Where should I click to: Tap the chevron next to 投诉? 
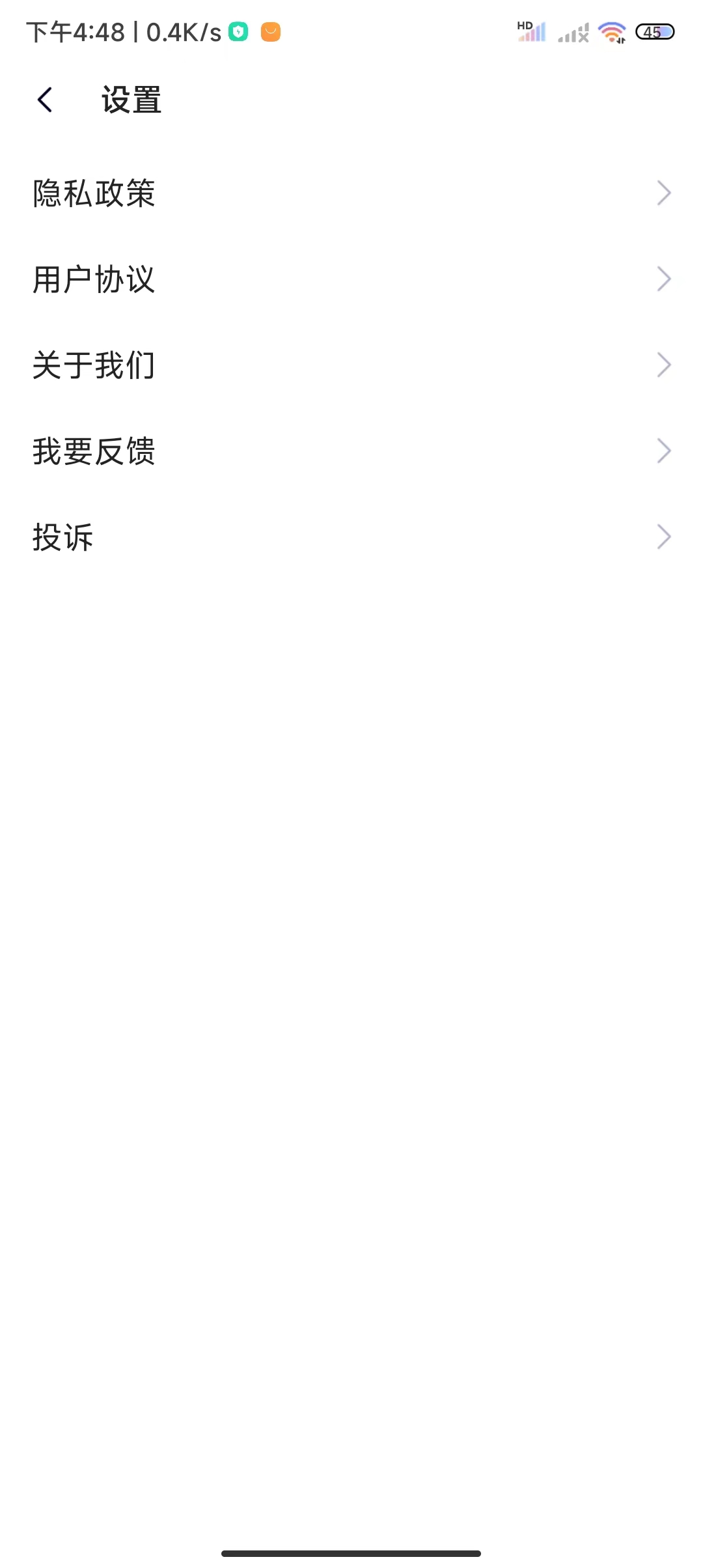pyautogui.click(x=664, y=537)
